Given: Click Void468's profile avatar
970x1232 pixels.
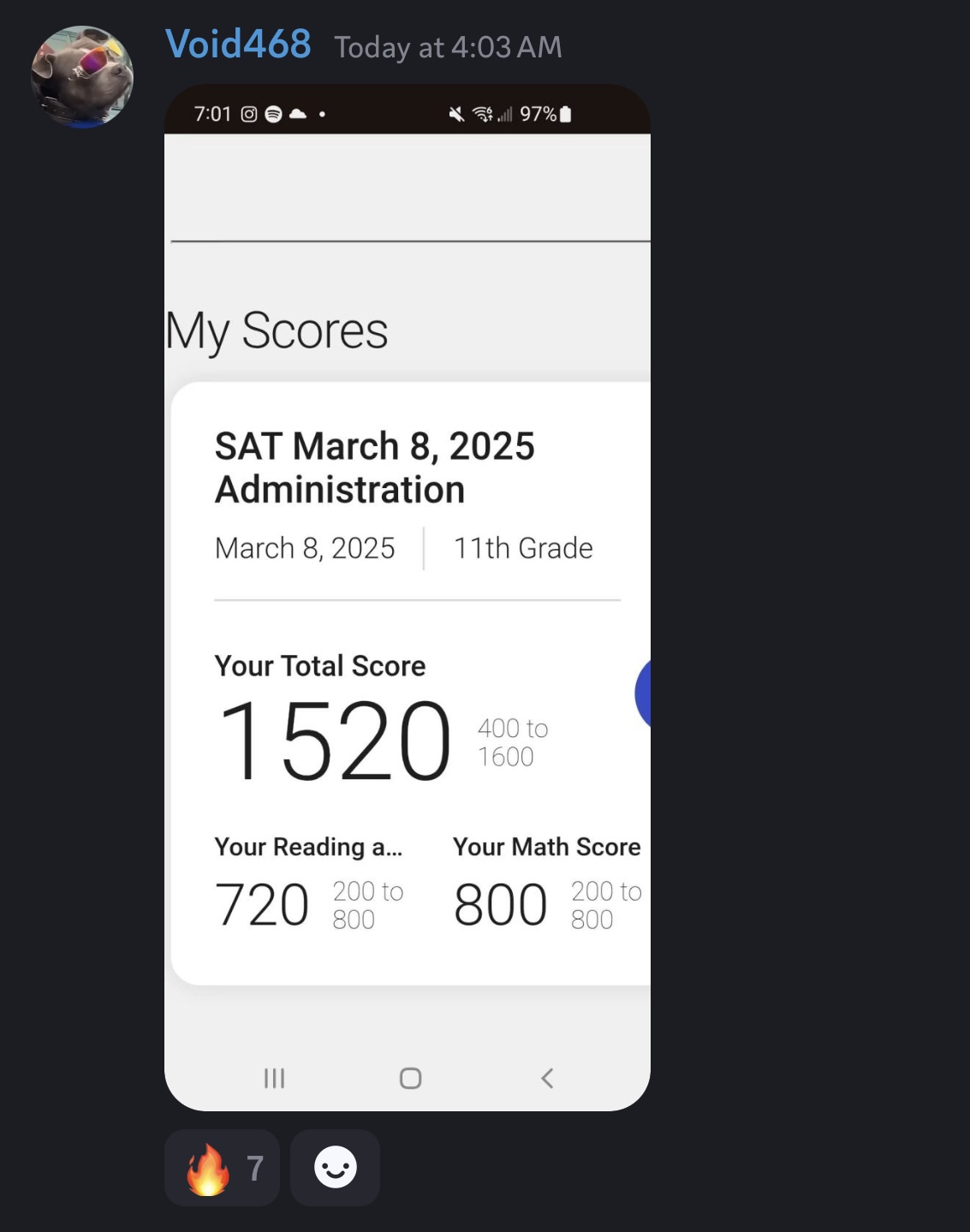Looking at the screenshot, I should click(x=83, y=77).
